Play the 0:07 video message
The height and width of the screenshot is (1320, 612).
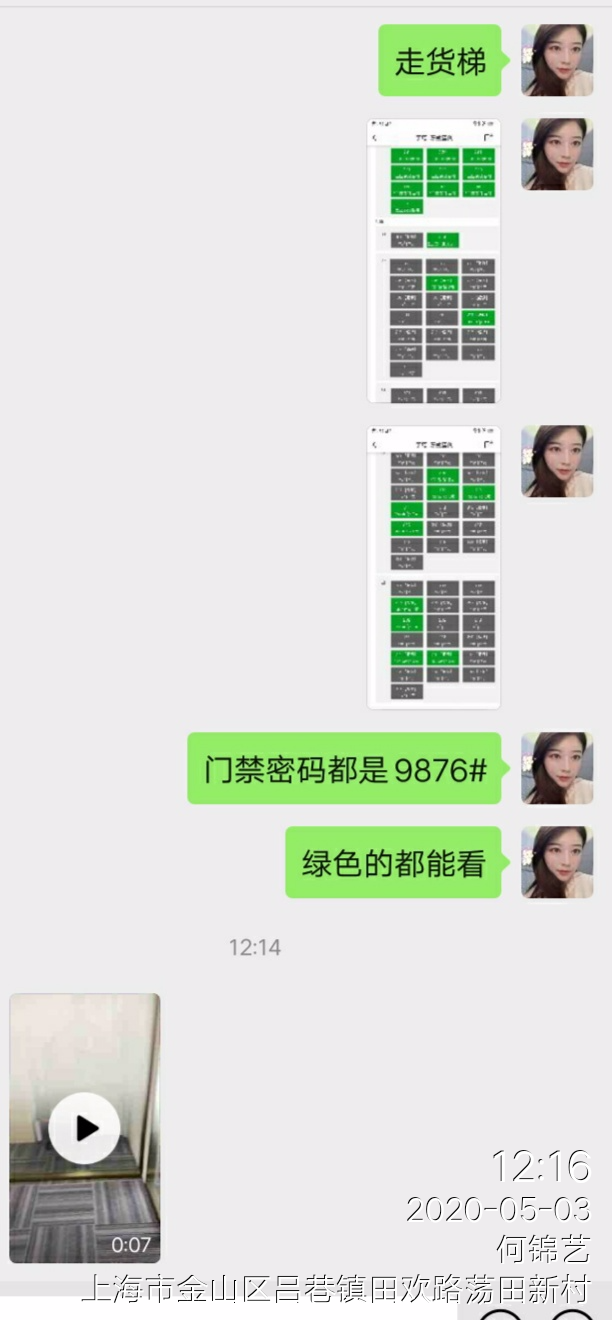pyautogui.click(x=85, y=1128)
